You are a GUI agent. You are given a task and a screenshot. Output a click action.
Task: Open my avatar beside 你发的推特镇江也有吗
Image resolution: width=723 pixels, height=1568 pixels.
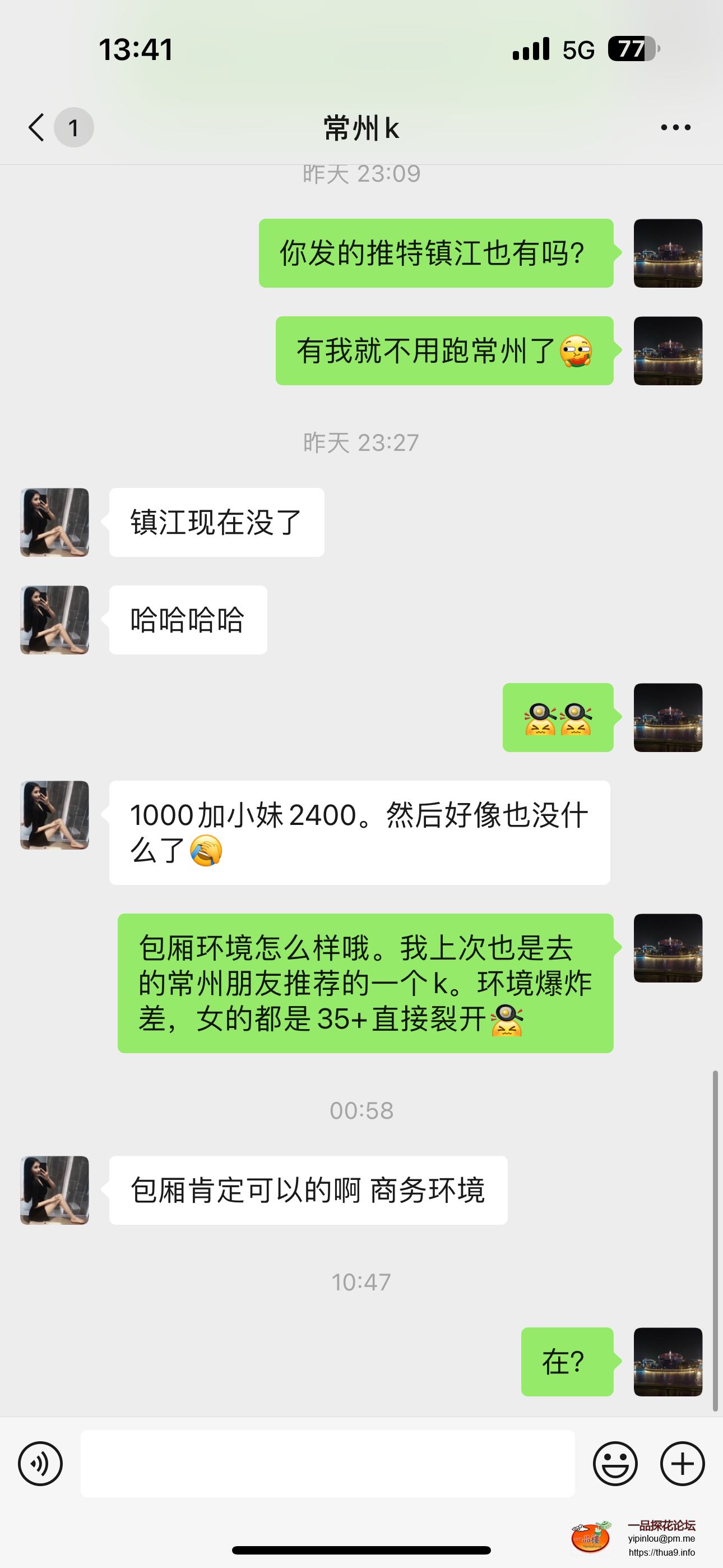(x=668, y=253)
